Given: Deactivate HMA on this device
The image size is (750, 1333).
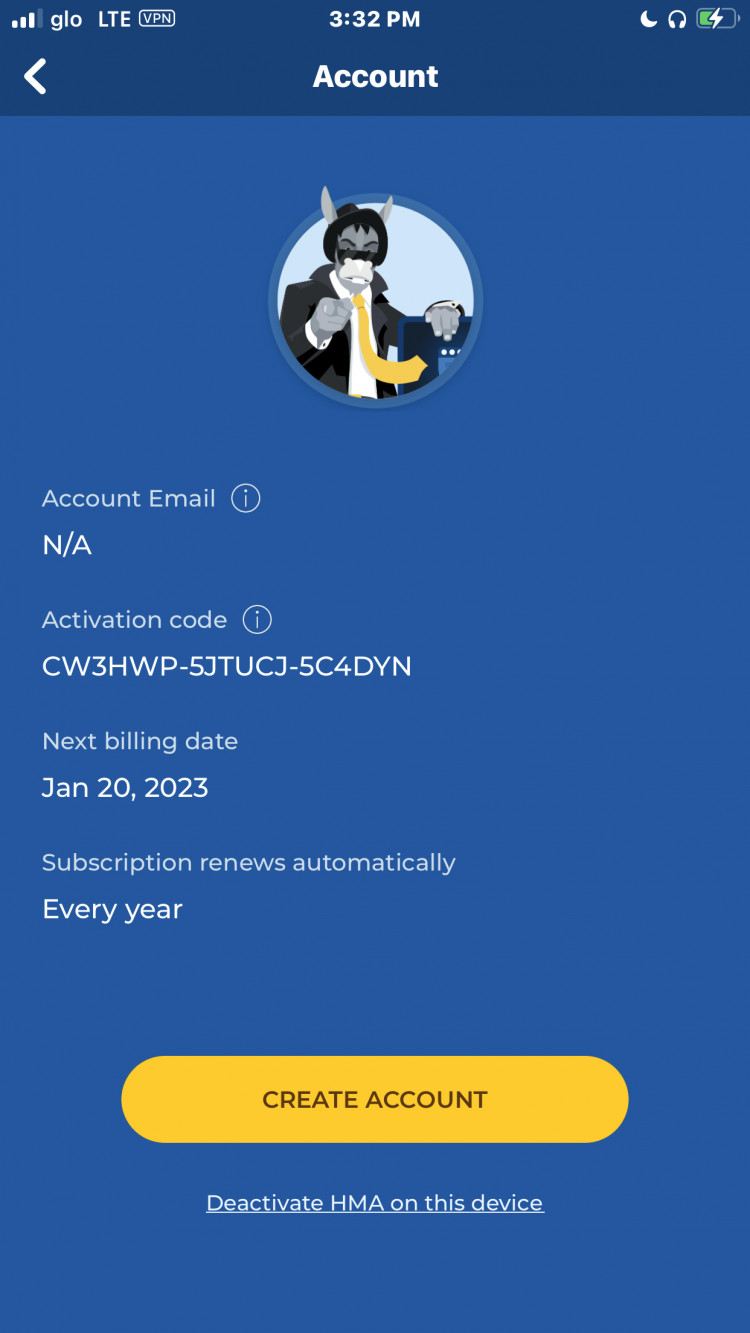Looking at the screenshot, I should [375, 1203].
